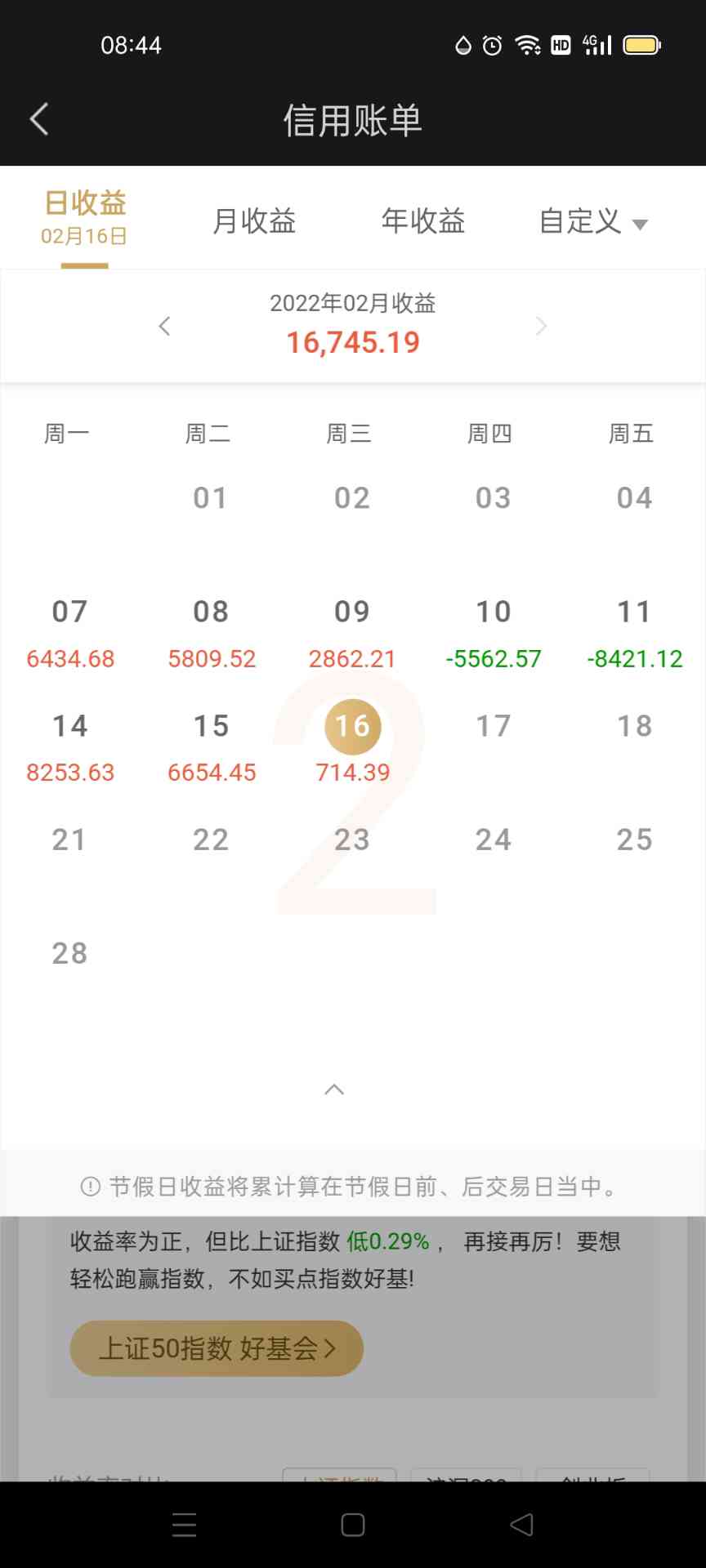
Task: Select February 09 with 2862.21 profit
Action: click(x=352, y=632)
